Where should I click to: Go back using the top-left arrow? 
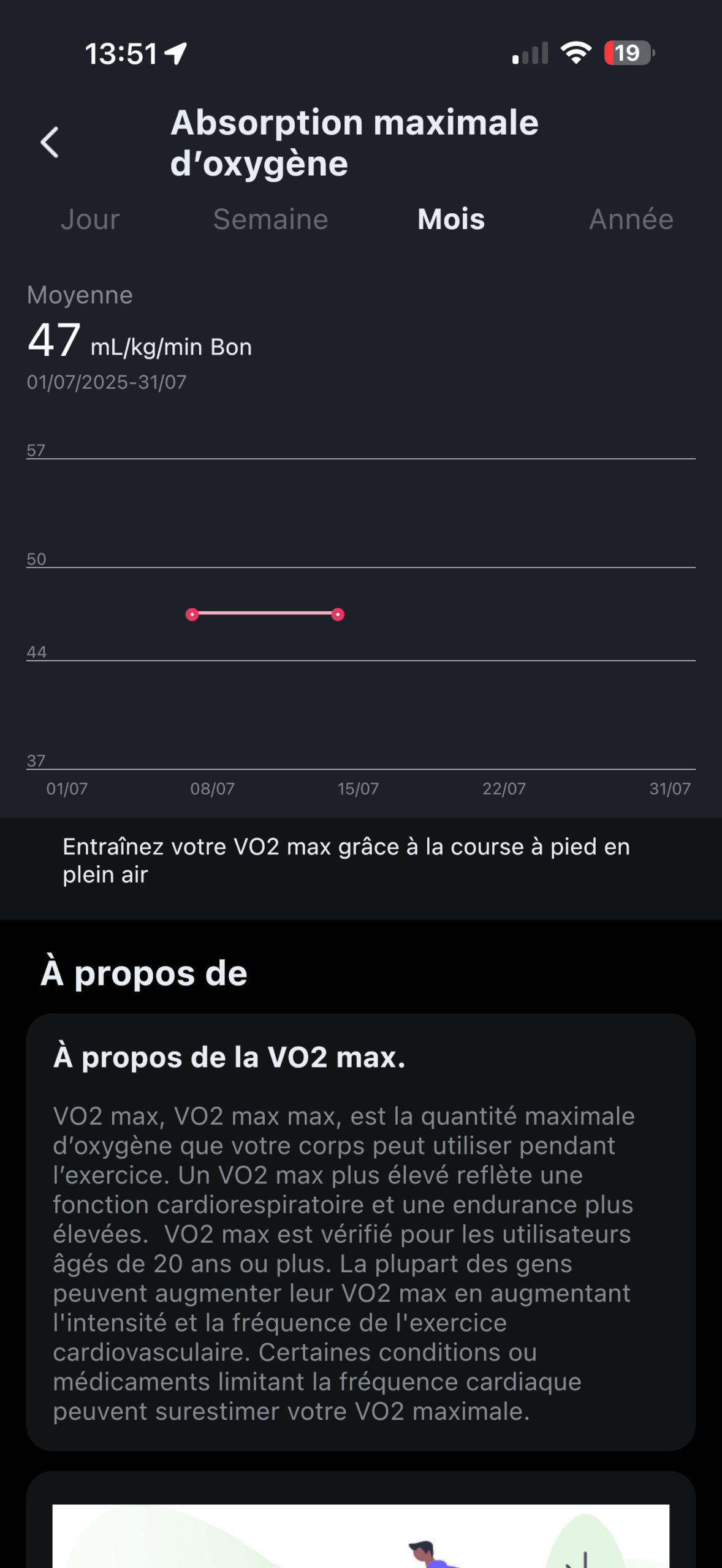point(50,142)
